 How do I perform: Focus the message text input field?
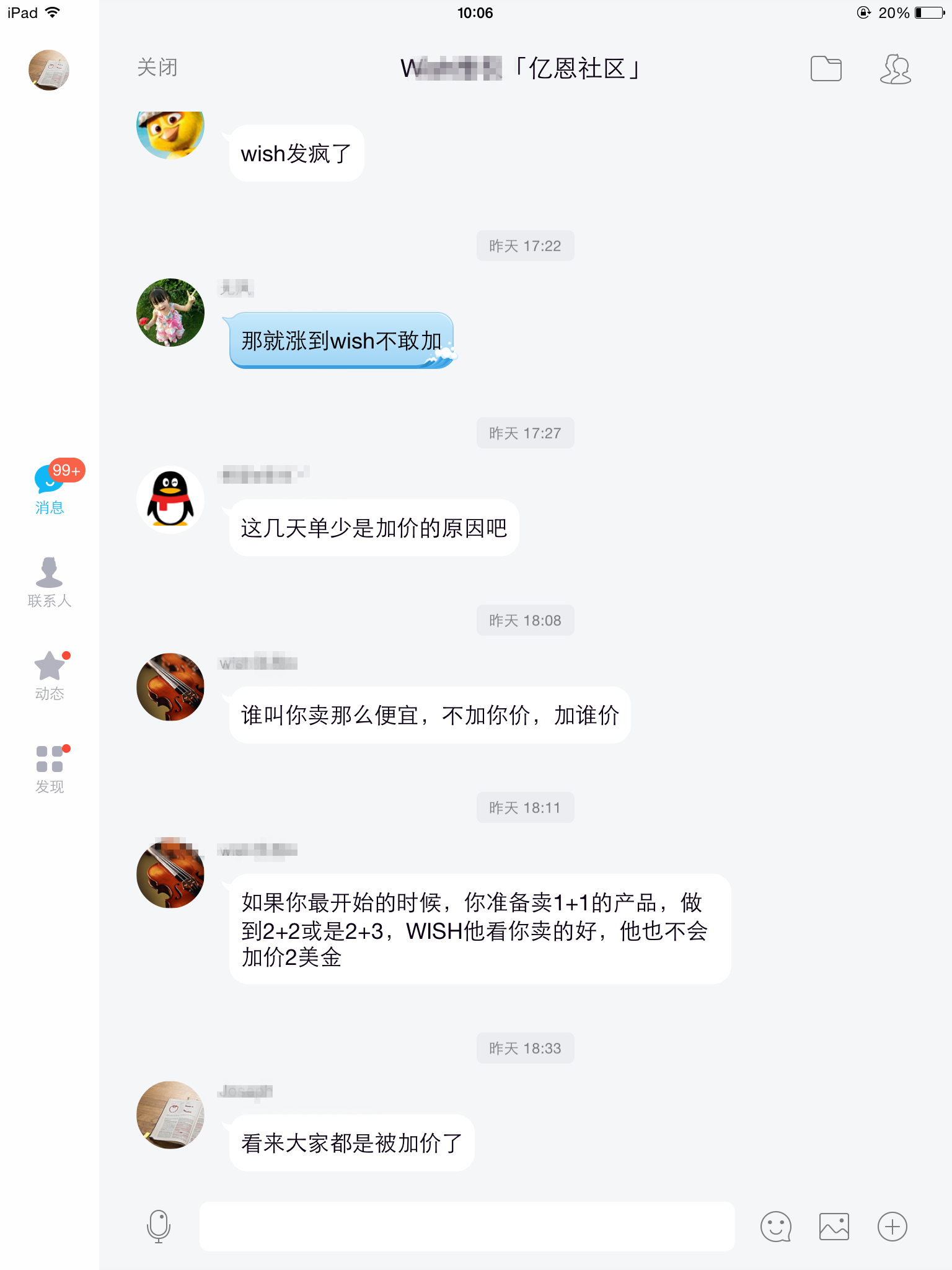[467, 1226]
